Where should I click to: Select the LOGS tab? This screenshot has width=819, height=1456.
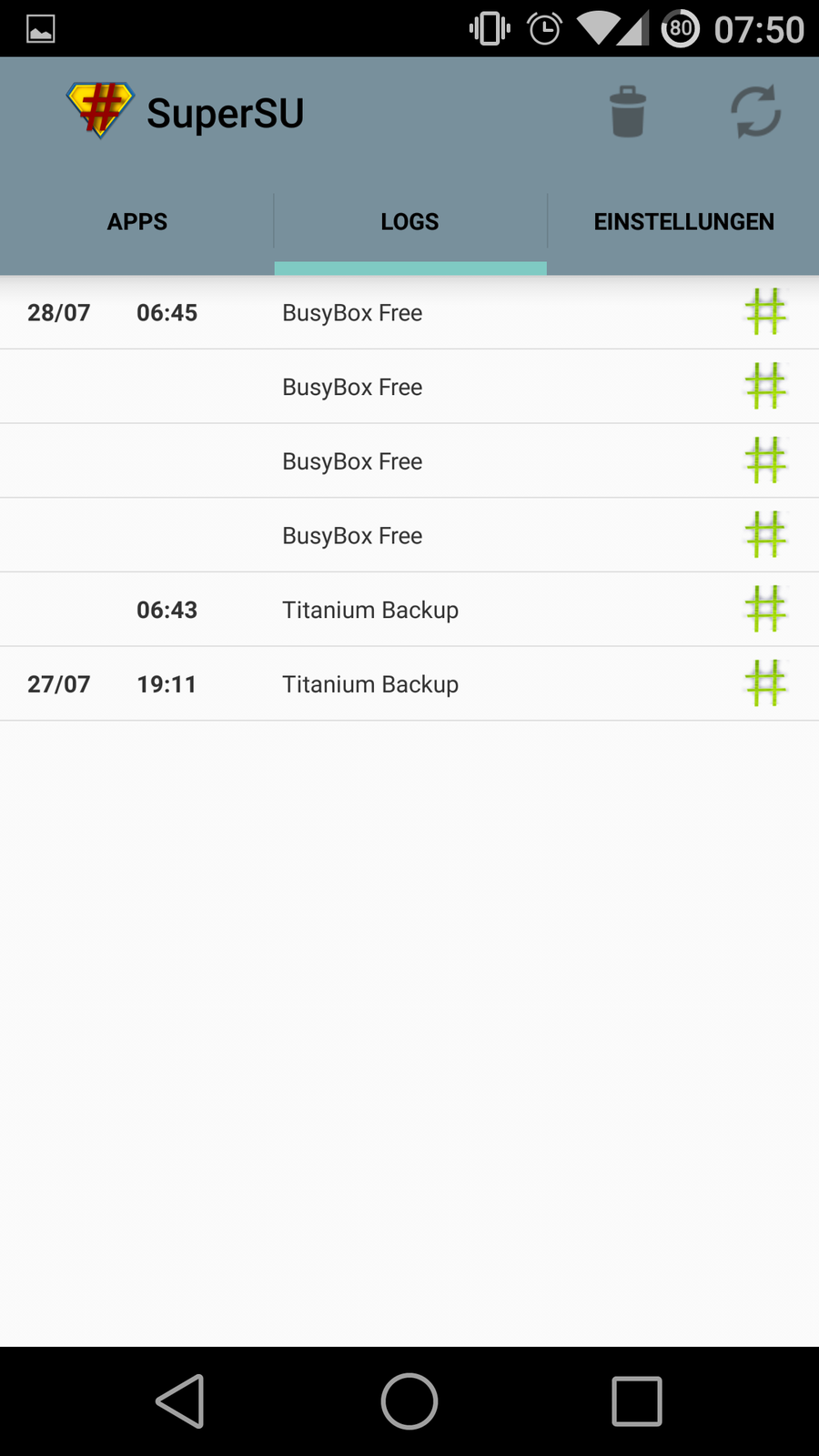pos(409,222)
